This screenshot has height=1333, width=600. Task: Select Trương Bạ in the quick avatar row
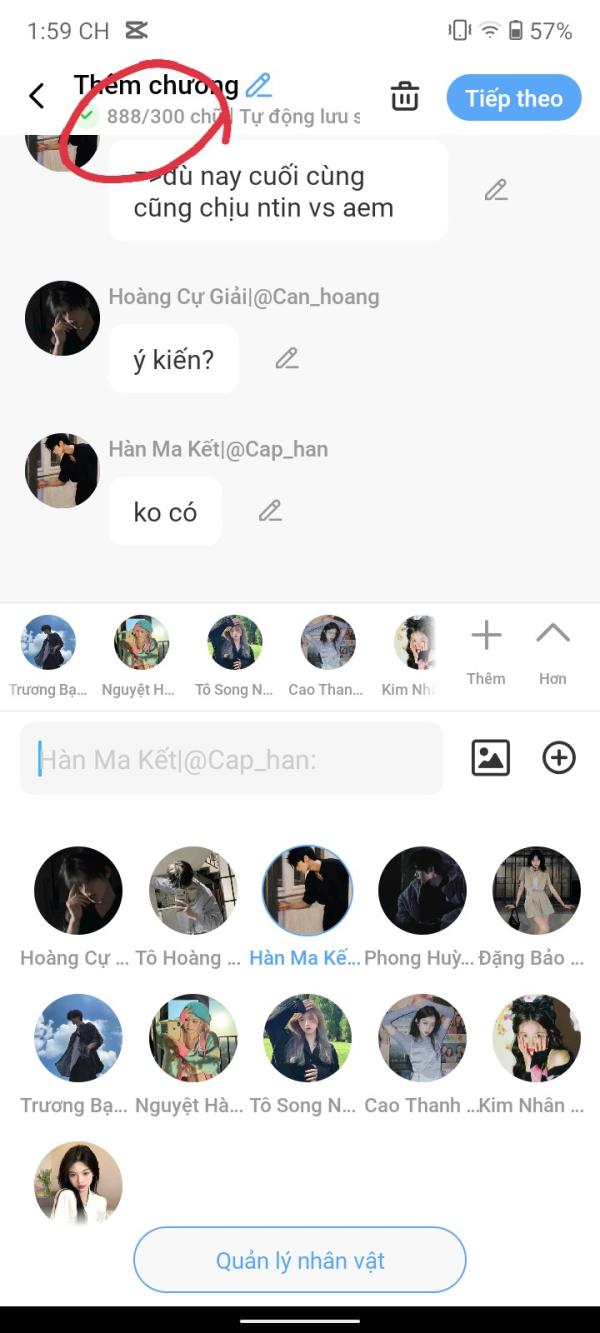pos(48,642)
